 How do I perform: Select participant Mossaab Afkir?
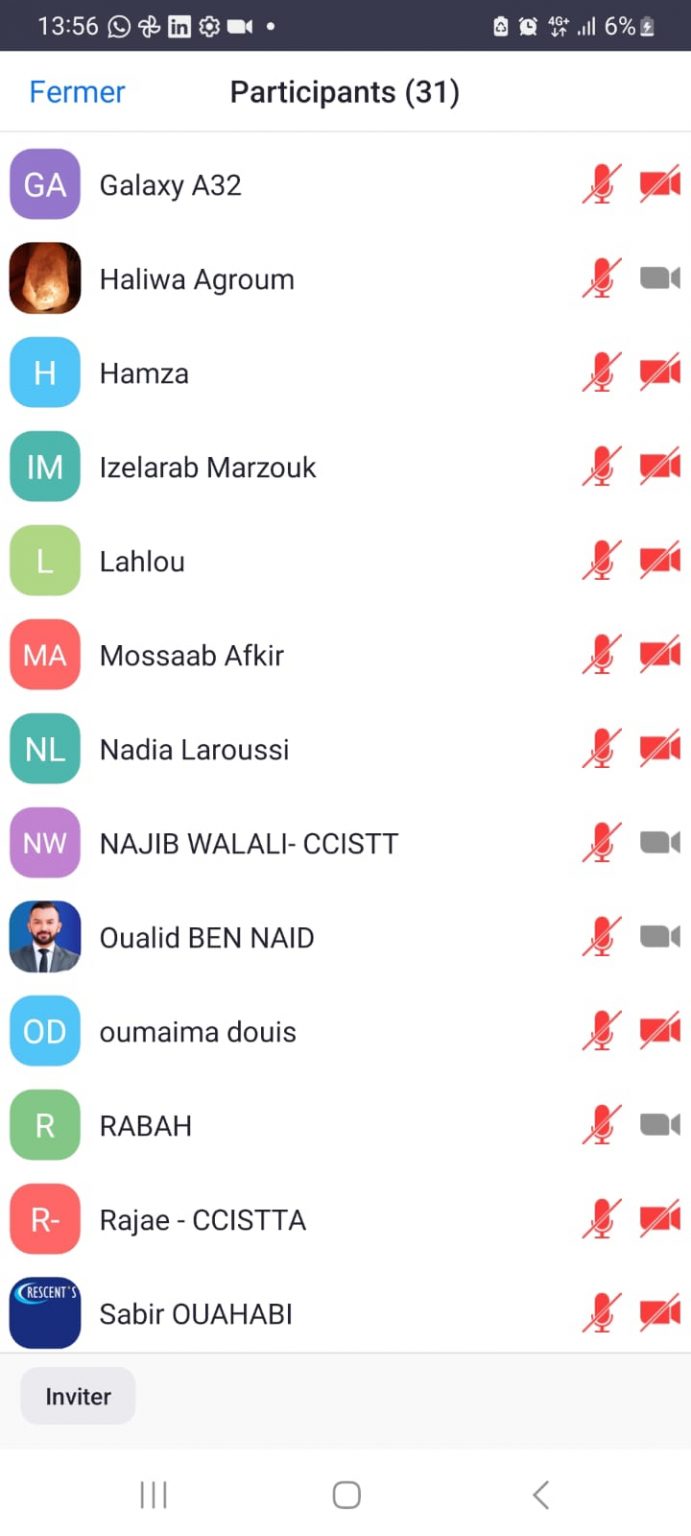click(x=345, y=655)
